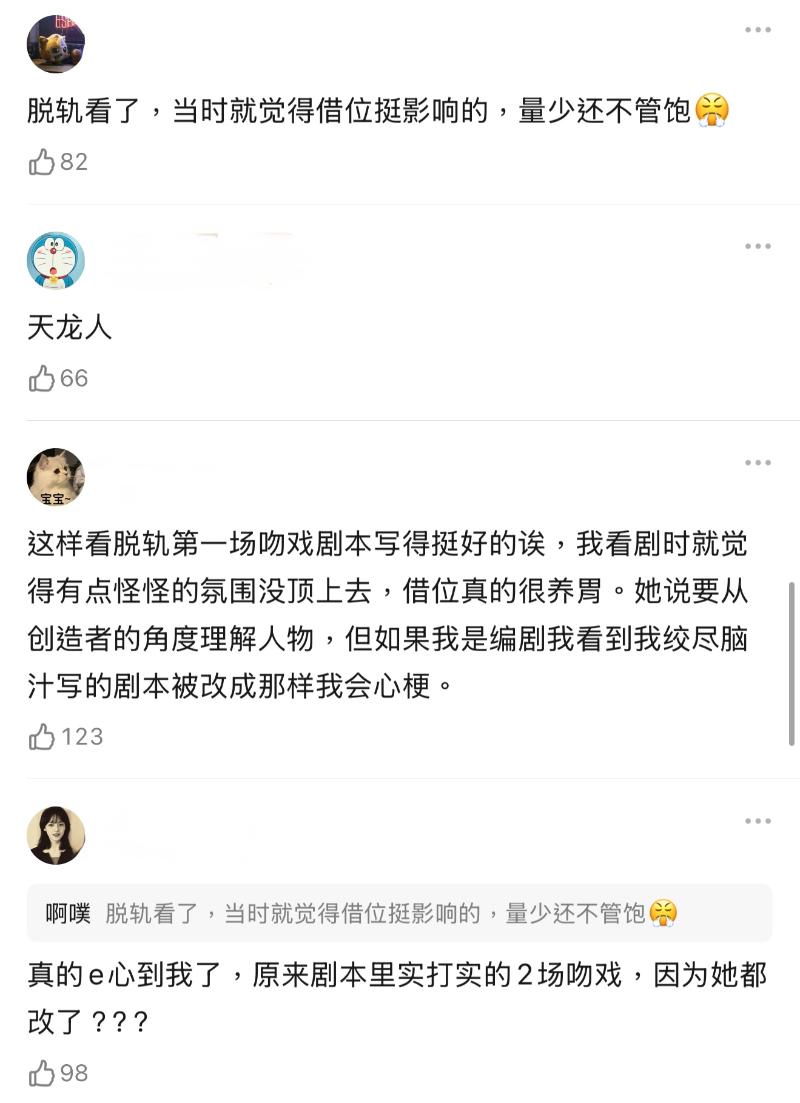
Task: Tap the overflow dots on 真的e心到我了 comment
Action: tap(757, 821)
